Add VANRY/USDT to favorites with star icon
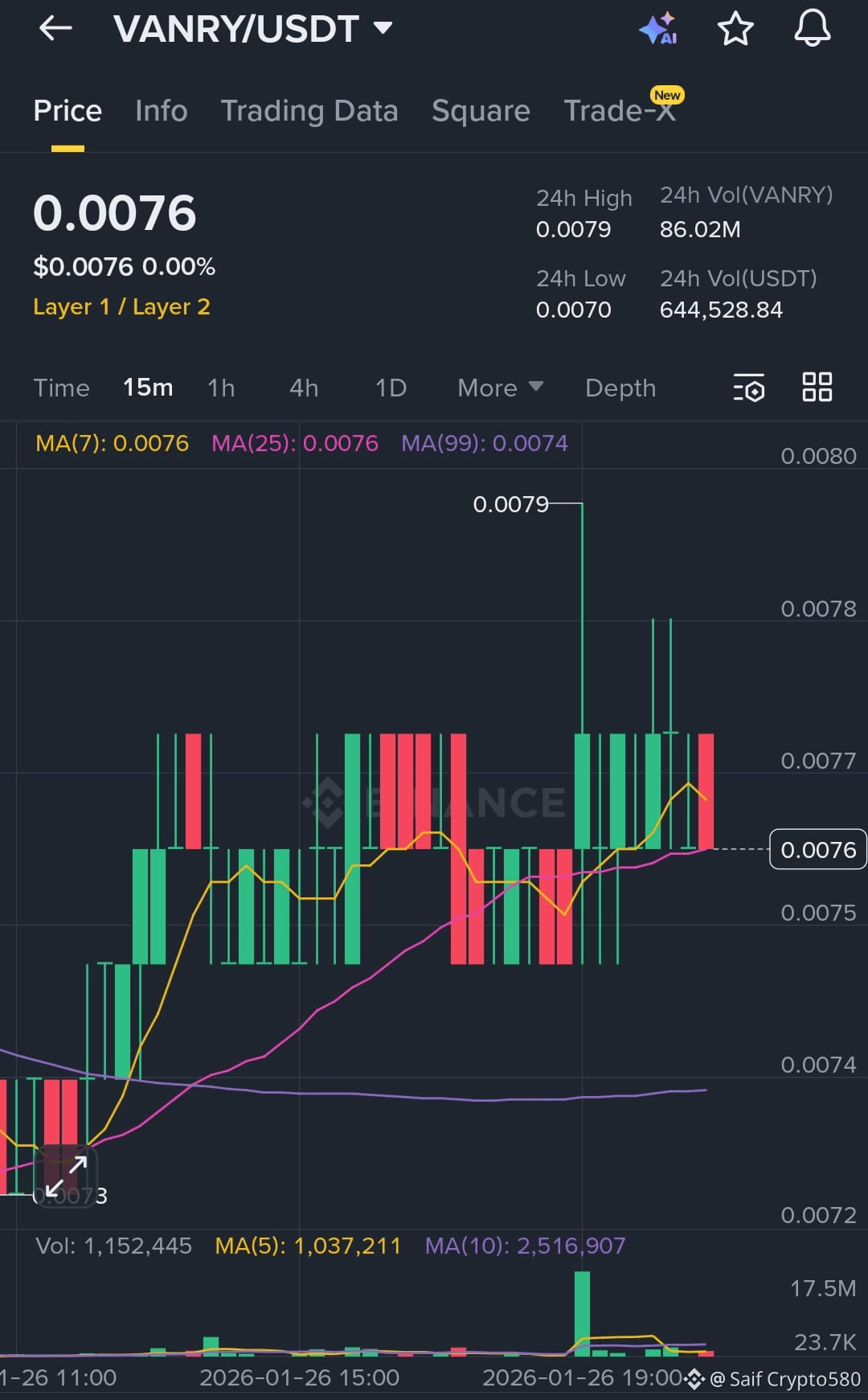 point(735,29)
